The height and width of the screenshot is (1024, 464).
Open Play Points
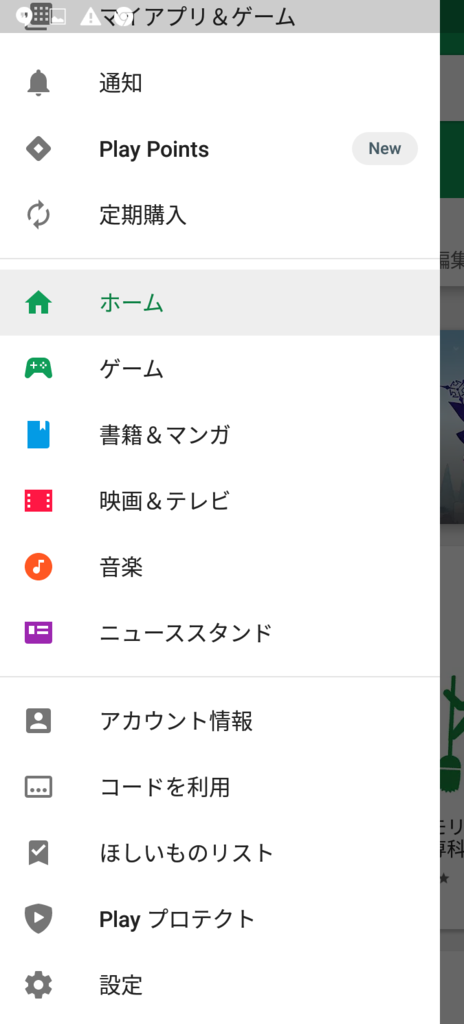(220, 150)
